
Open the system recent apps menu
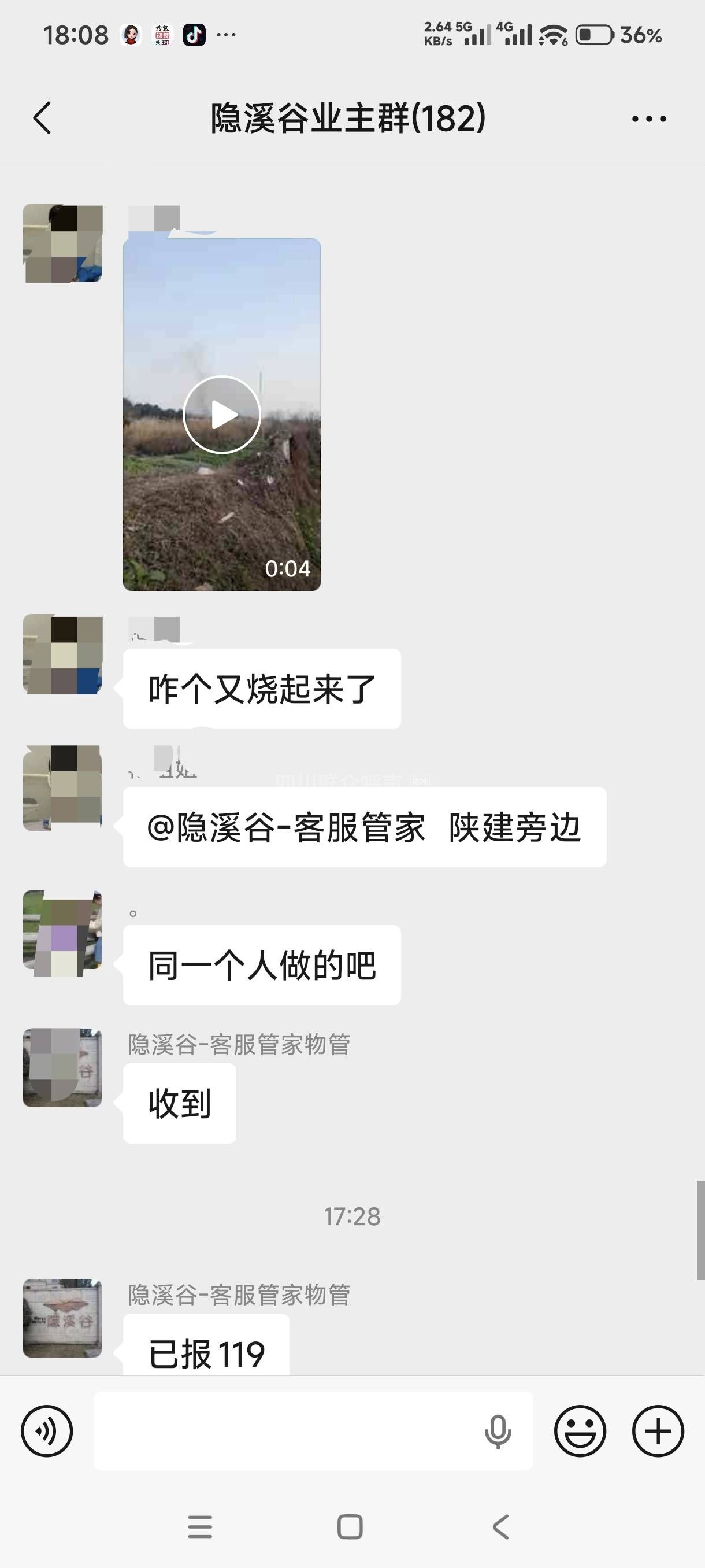pyautogui.click(x=200, y=1526)
